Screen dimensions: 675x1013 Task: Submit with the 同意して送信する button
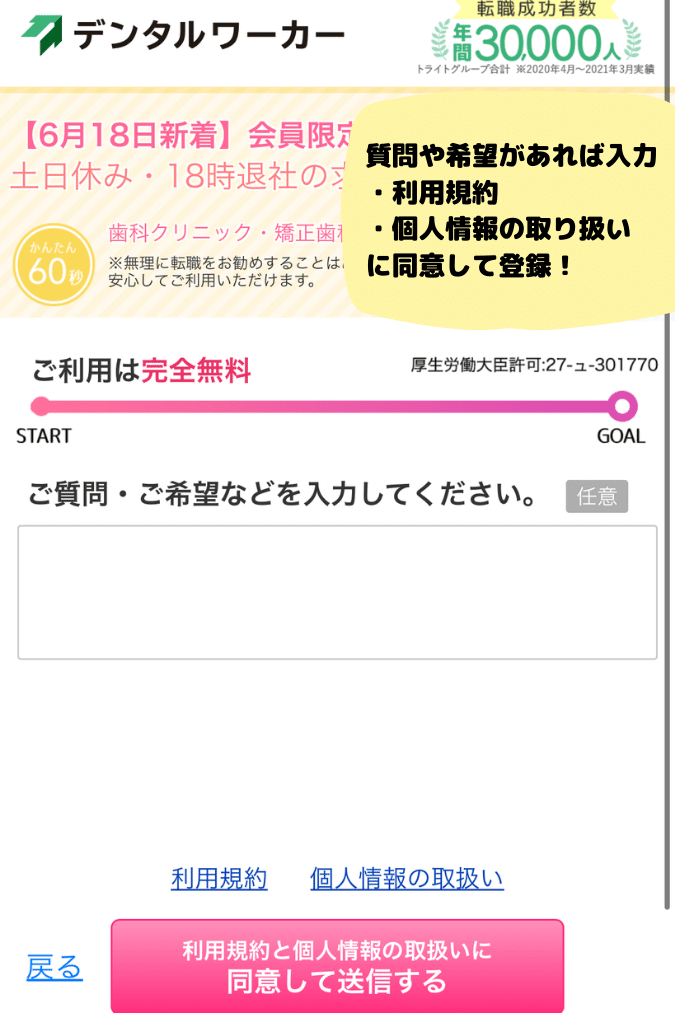tap(337, 966)
